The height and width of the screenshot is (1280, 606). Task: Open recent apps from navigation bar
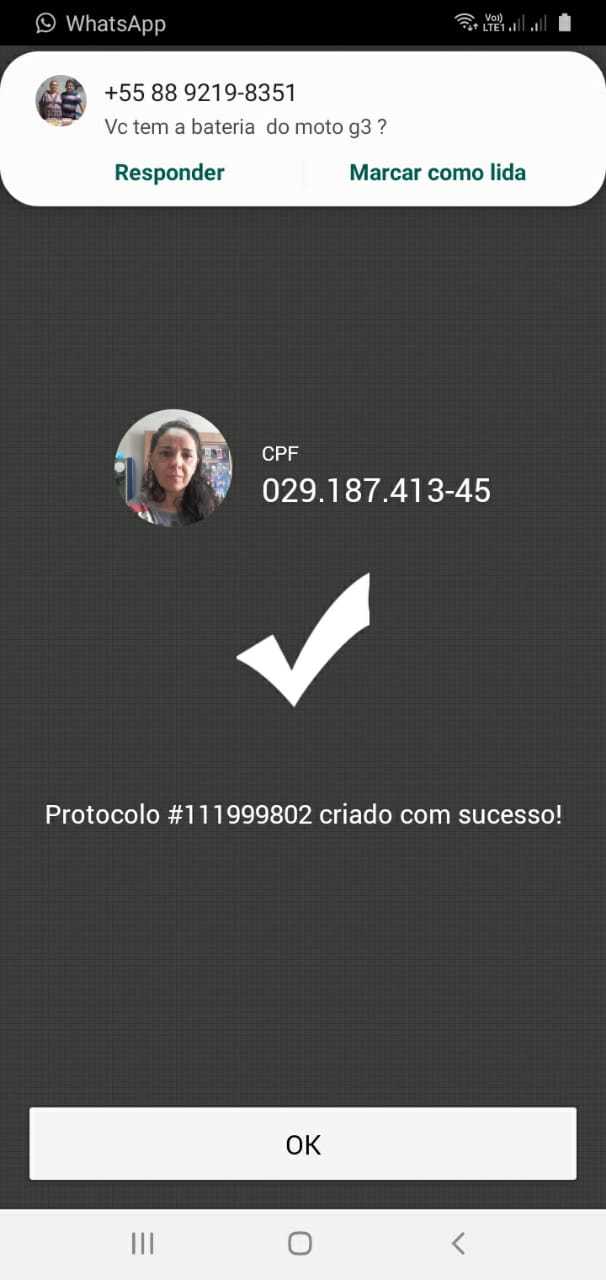[x=143, y=1243]
